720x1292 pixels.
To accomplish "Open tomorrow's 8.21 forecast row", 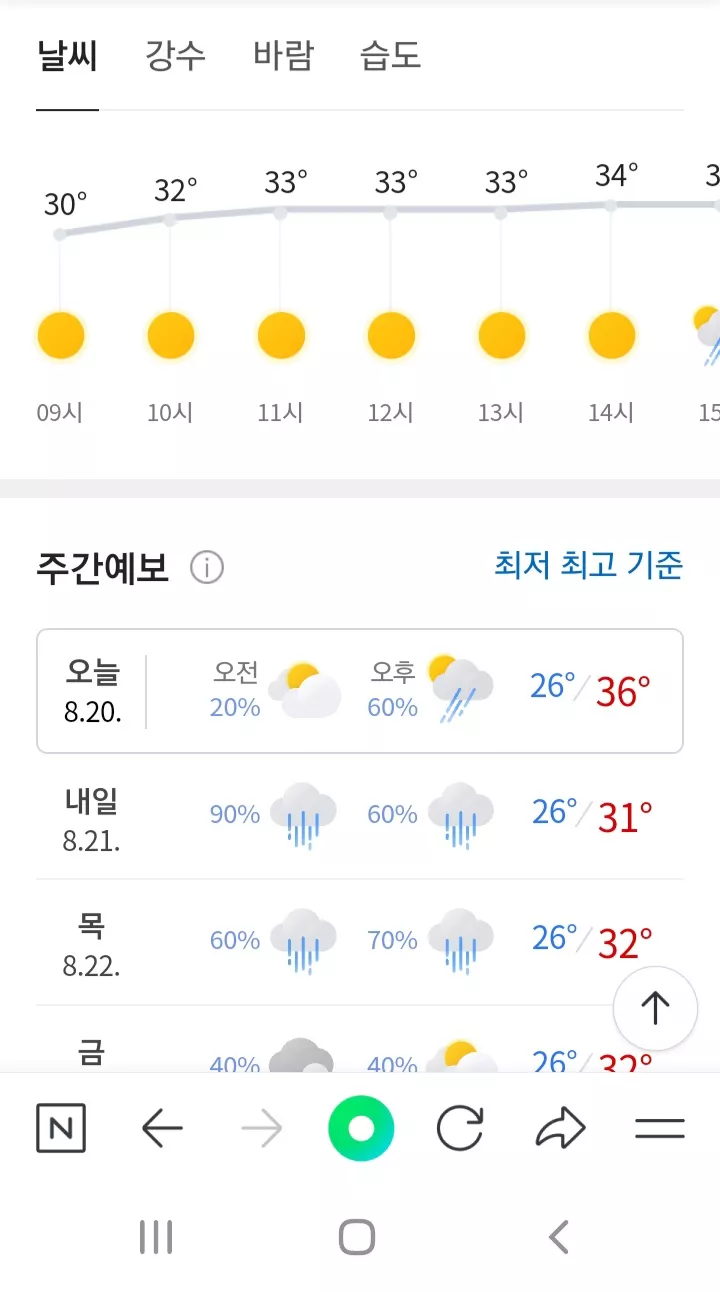I will click(x=359, y=817).
